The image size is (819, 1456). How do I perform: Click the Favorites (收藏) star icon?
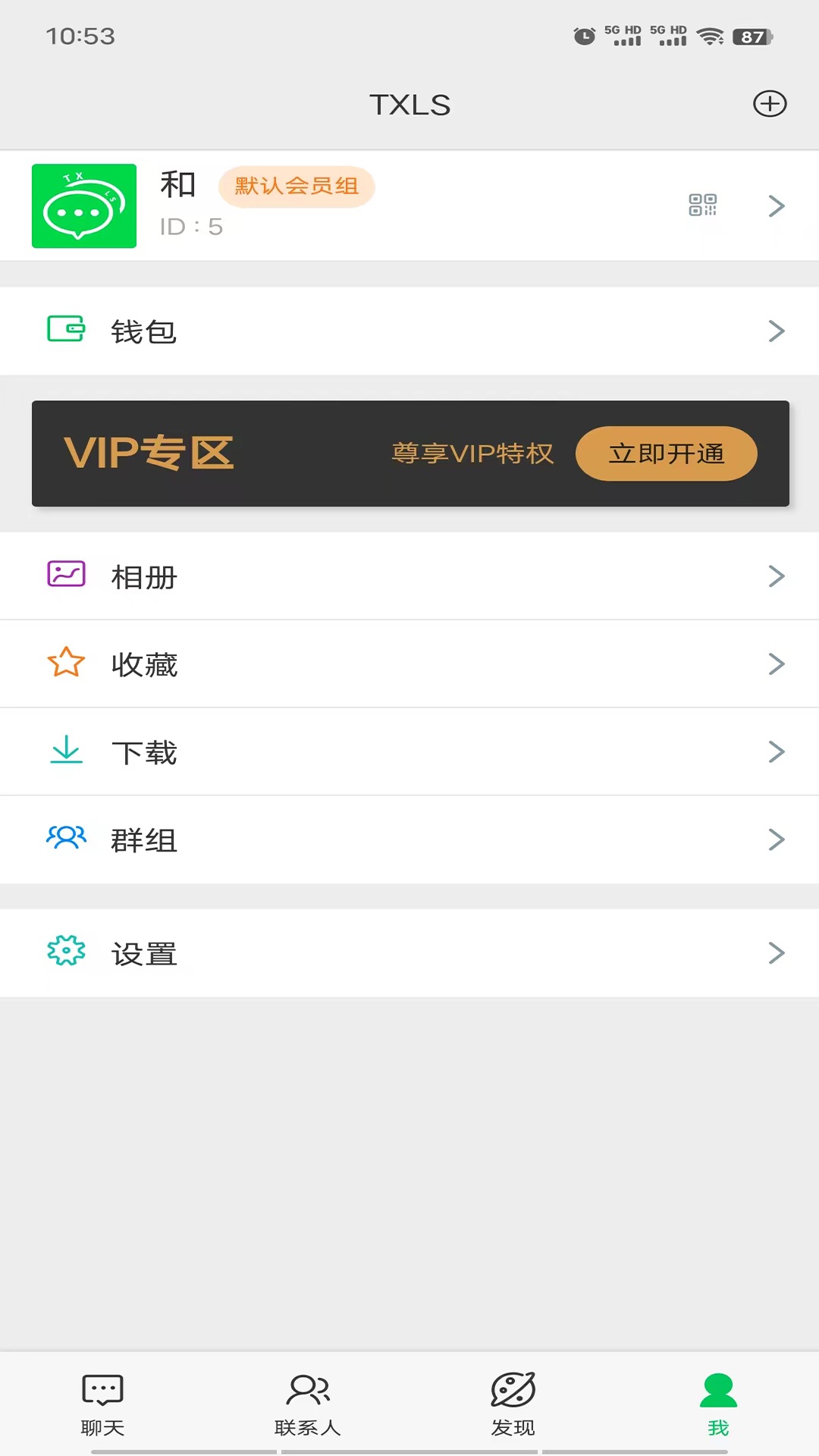[x=66, y=663]
